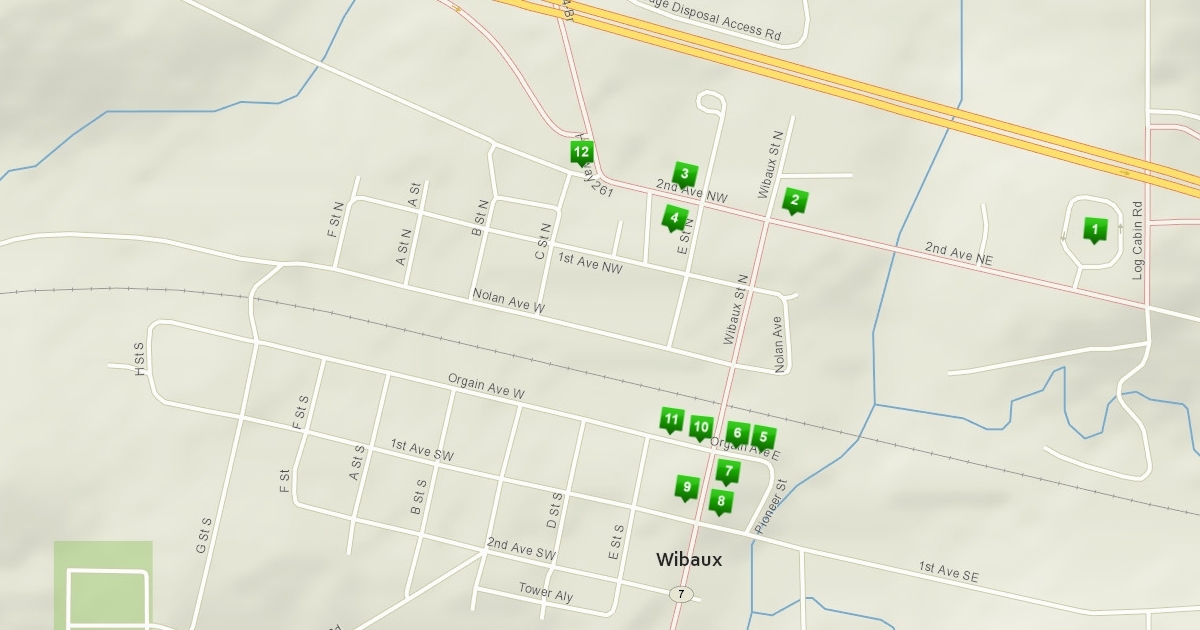The height and width of the screenshot is (630, 1200).
Task: Select map marker number 8
Action: tap(720, 501)
